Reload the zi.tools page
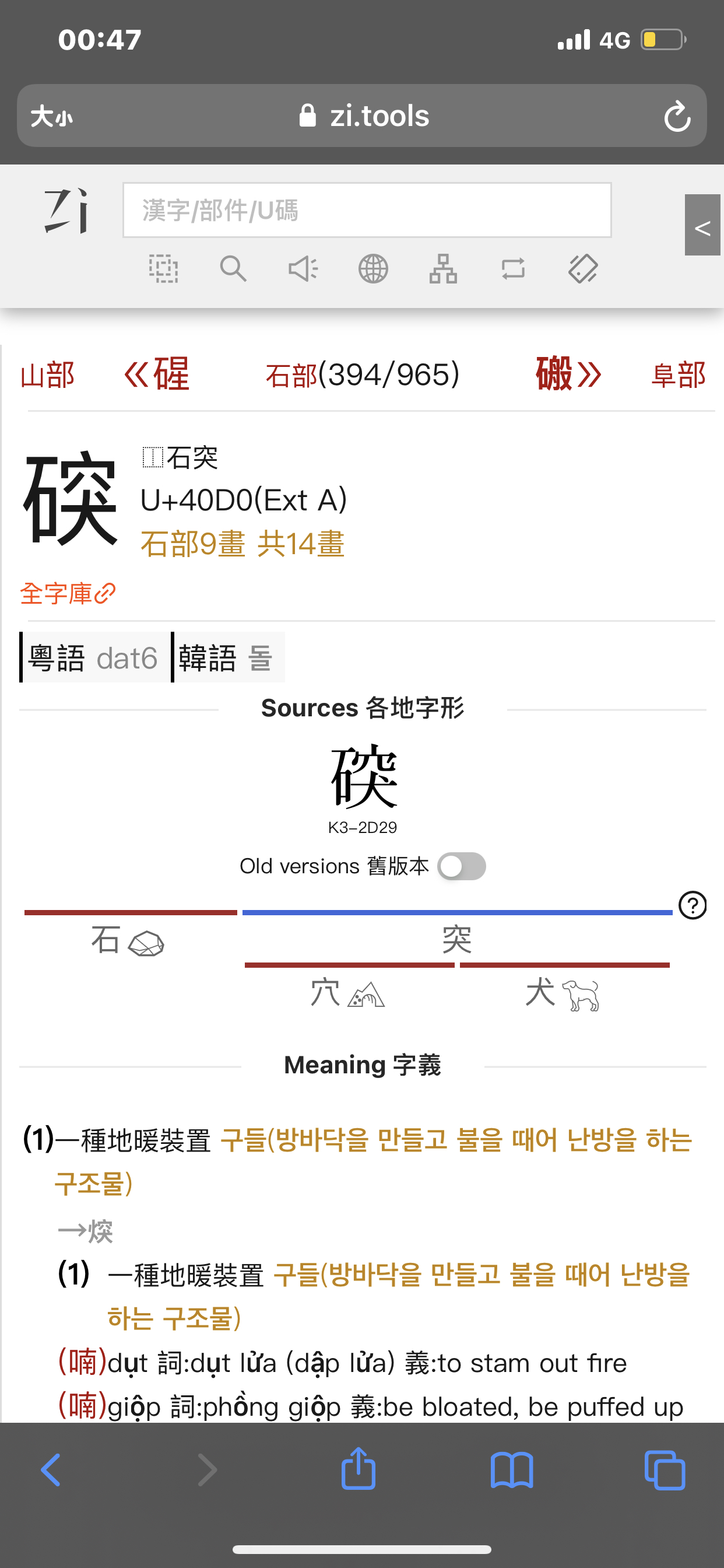Screen dimensions: 724x1568 point(677,116)
